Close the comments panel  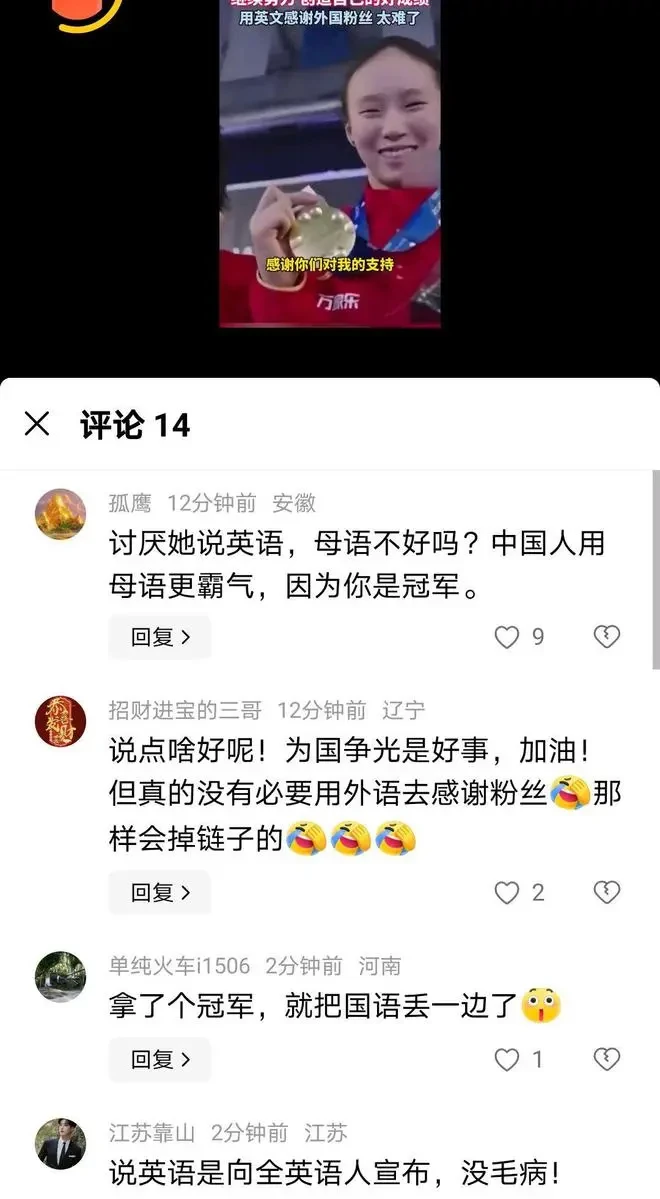37,424
